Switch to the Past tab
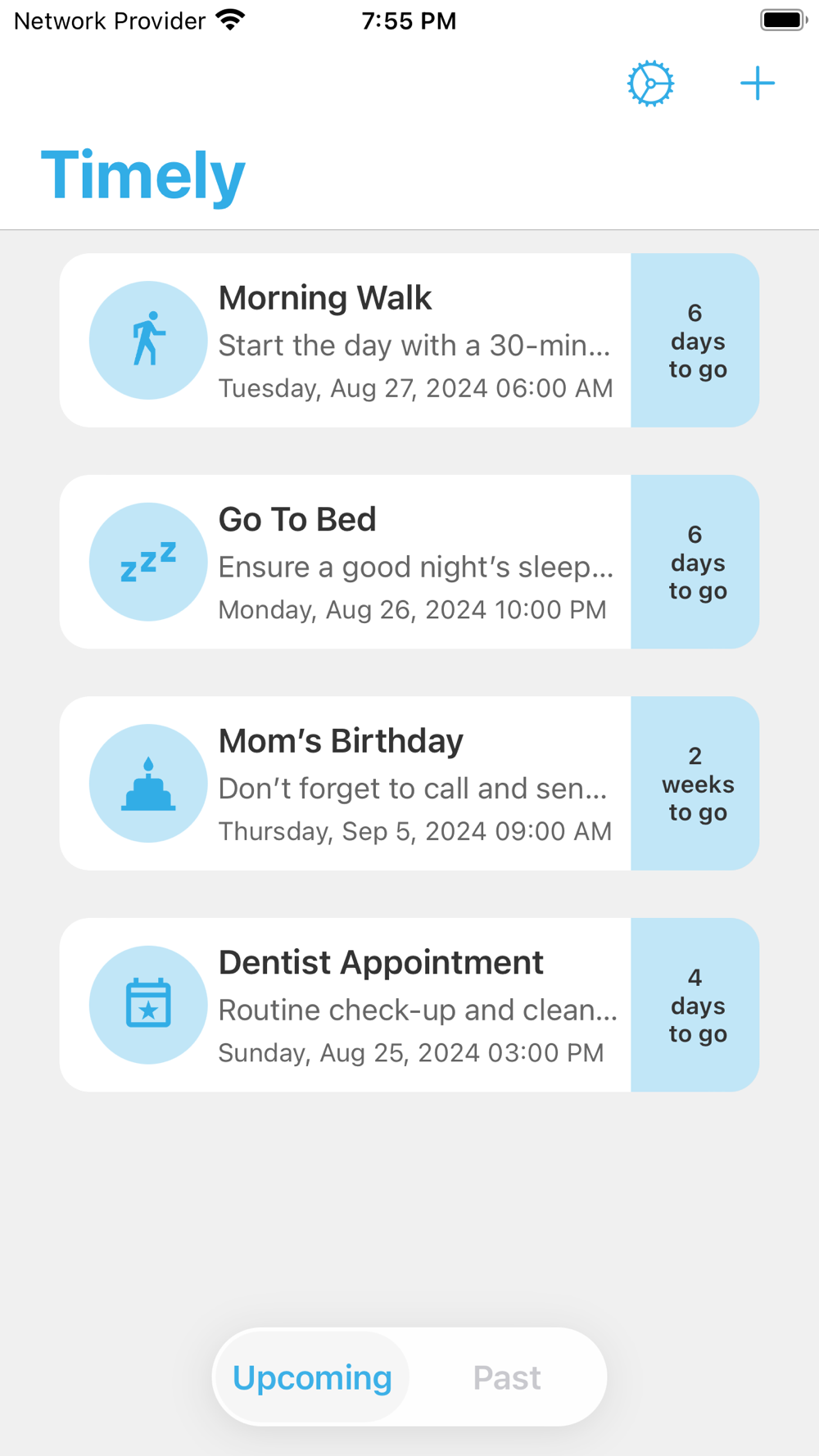Screen dimensions: 819x1456 pyautogui.click(x=507, y=1377)
